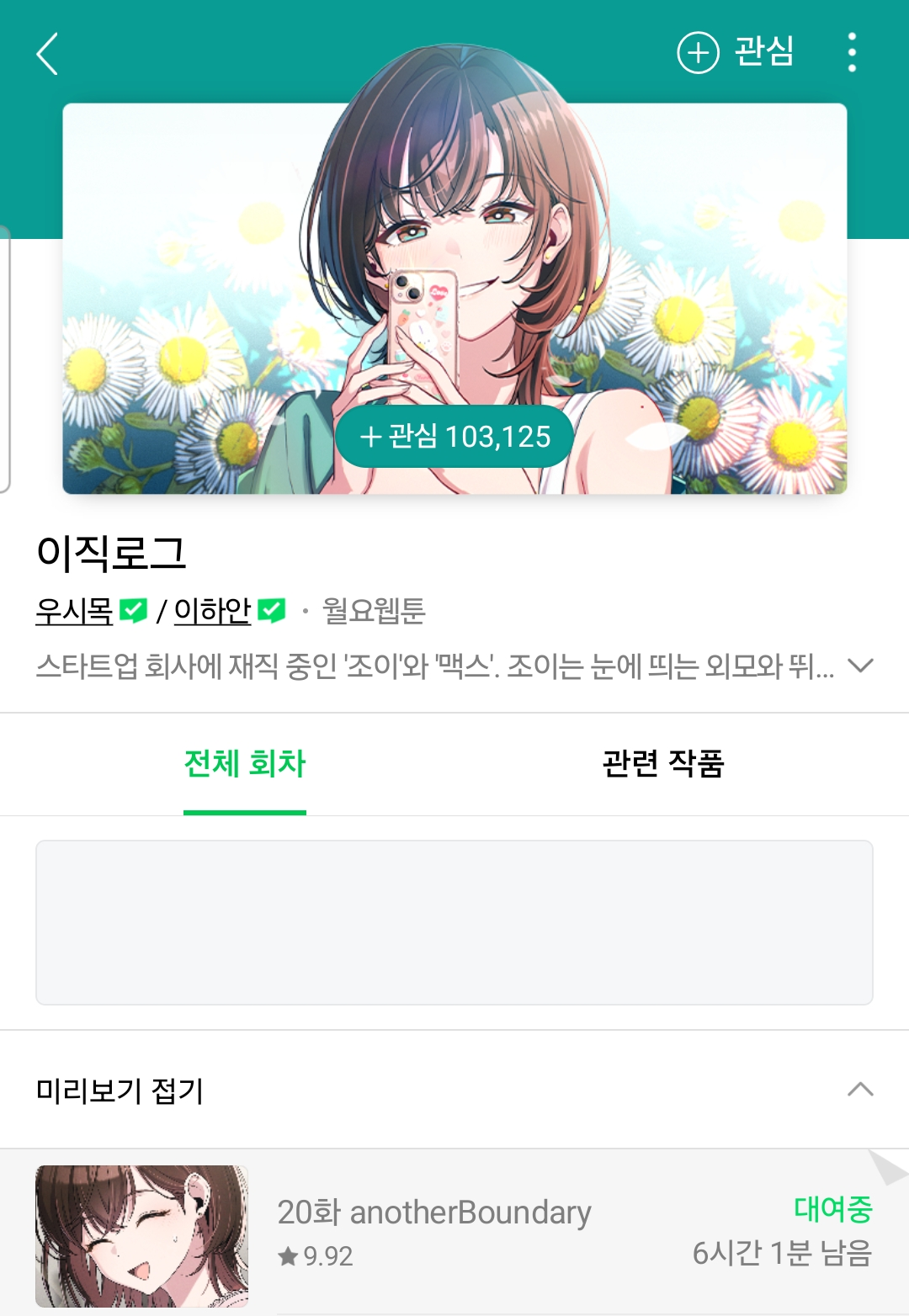Switch to the 관련 작품 tab

point(663,764)
